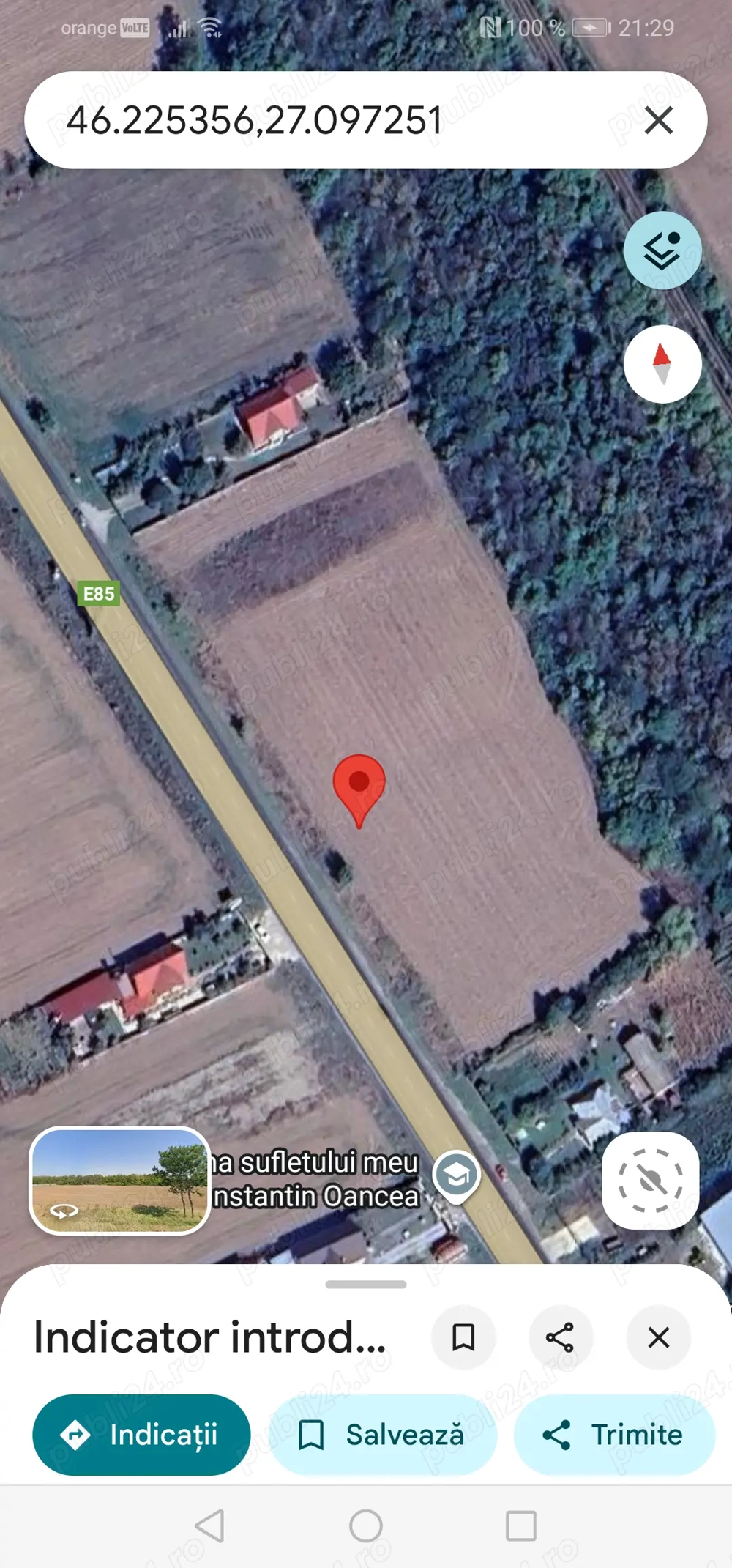Reset map orientation with the compass
732x1568 pixels.
point(662,364)
